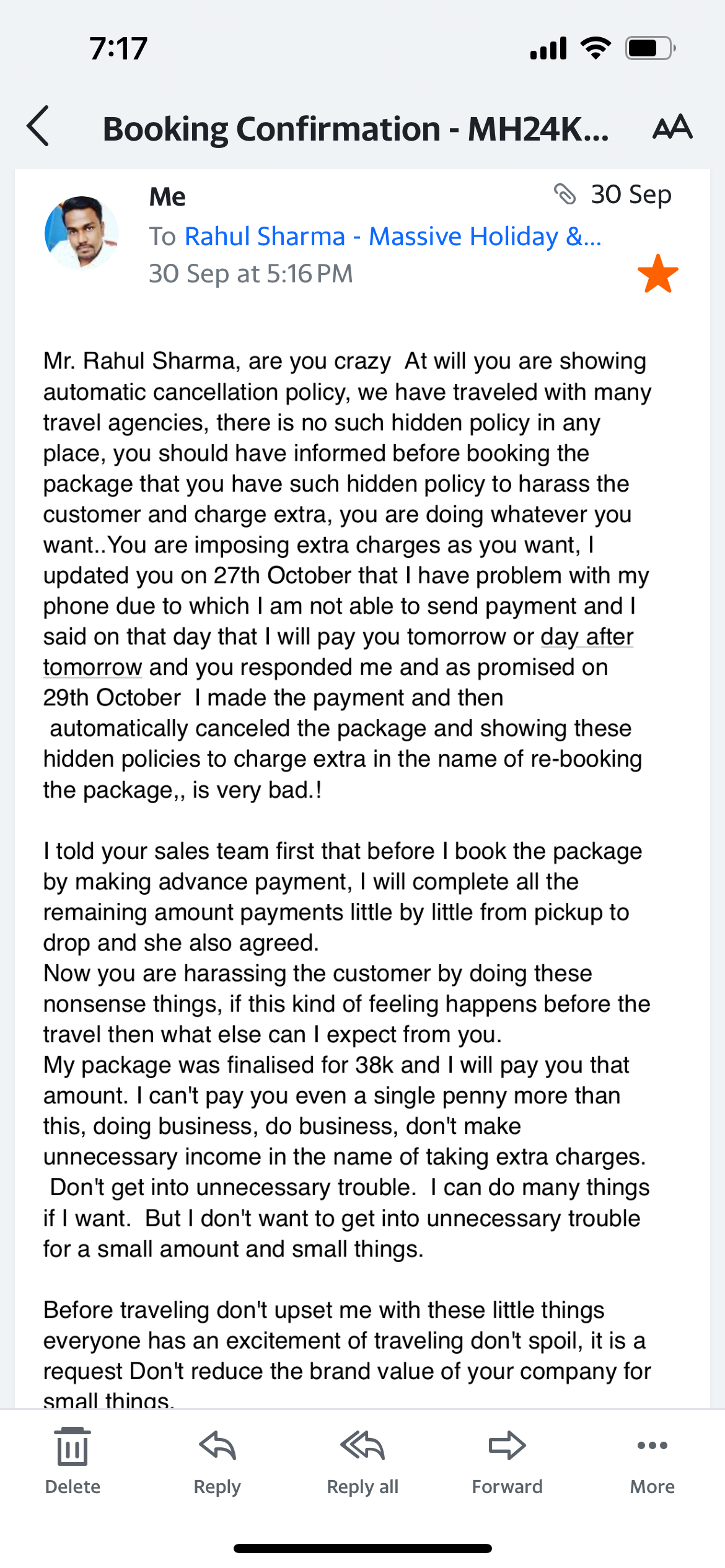Screen dimensions: 725x1568
Task: View the sender's profile picture
Action: click(81, 233)
